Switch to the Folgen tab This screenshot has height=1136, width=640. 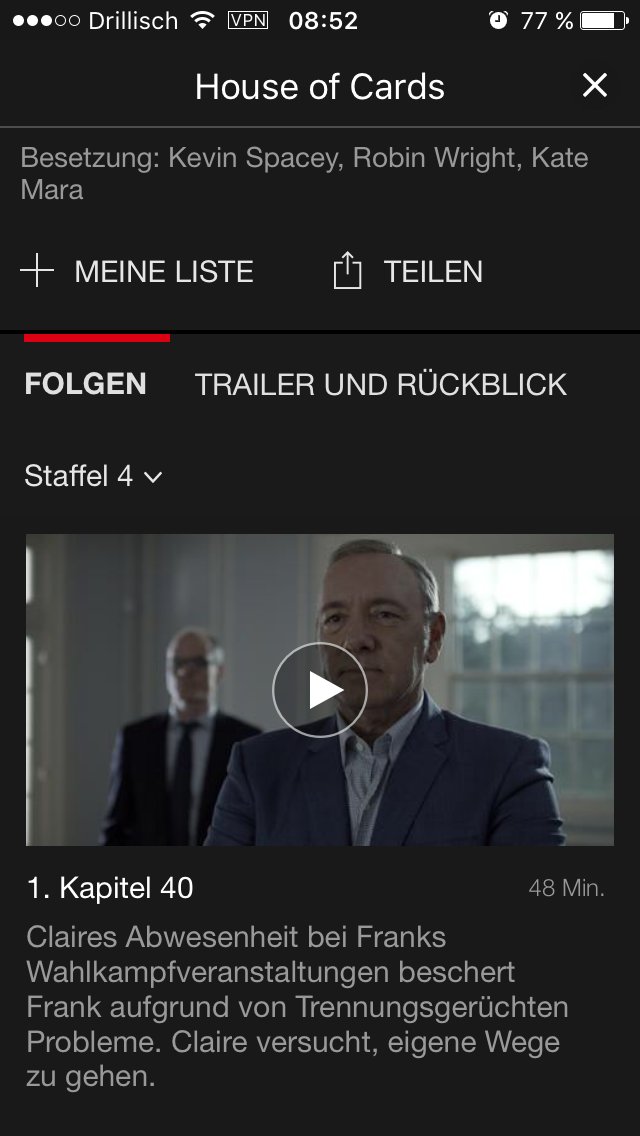click(86, 384)
